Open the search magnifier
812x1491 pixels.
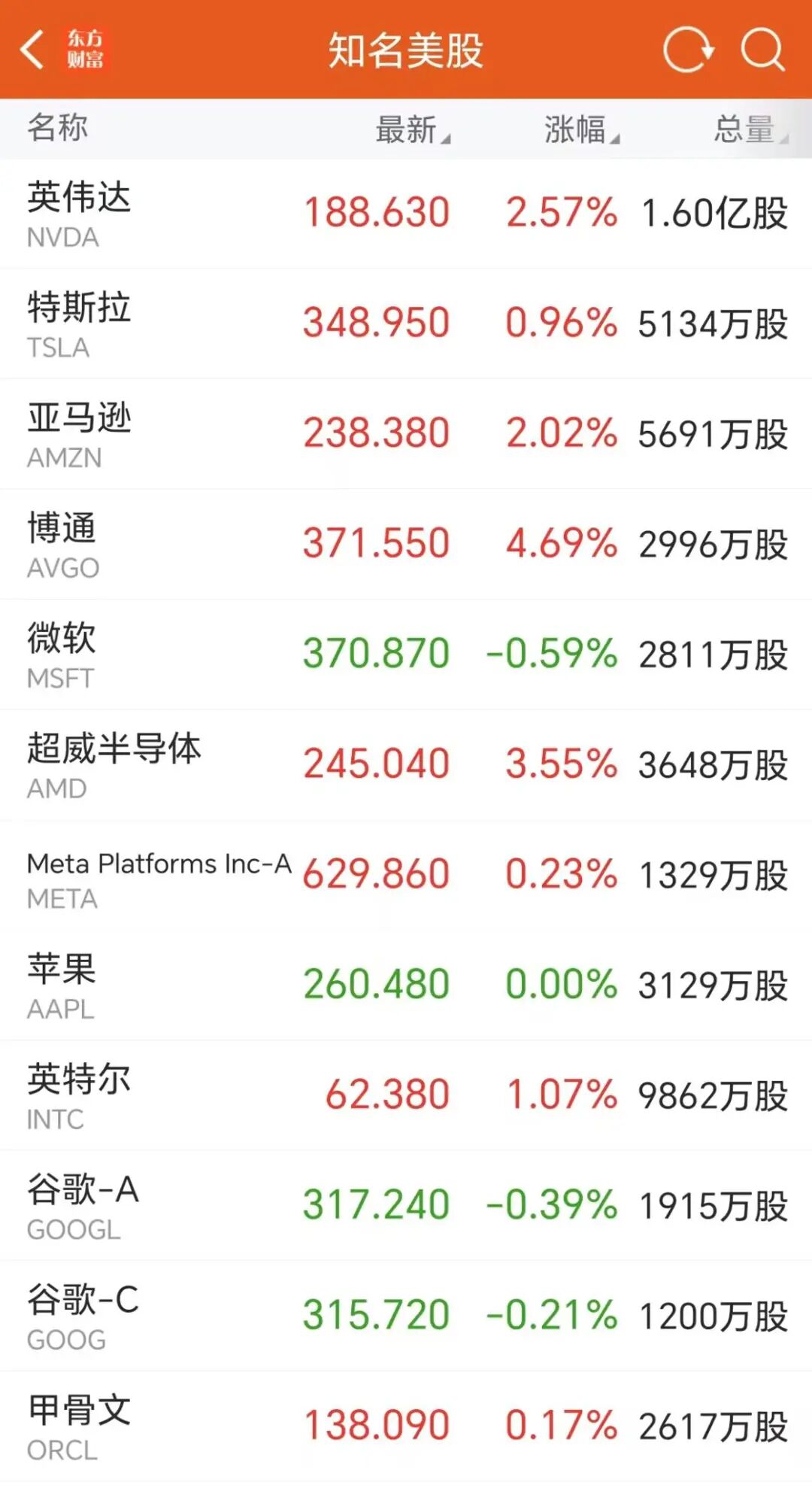(762, 50)
